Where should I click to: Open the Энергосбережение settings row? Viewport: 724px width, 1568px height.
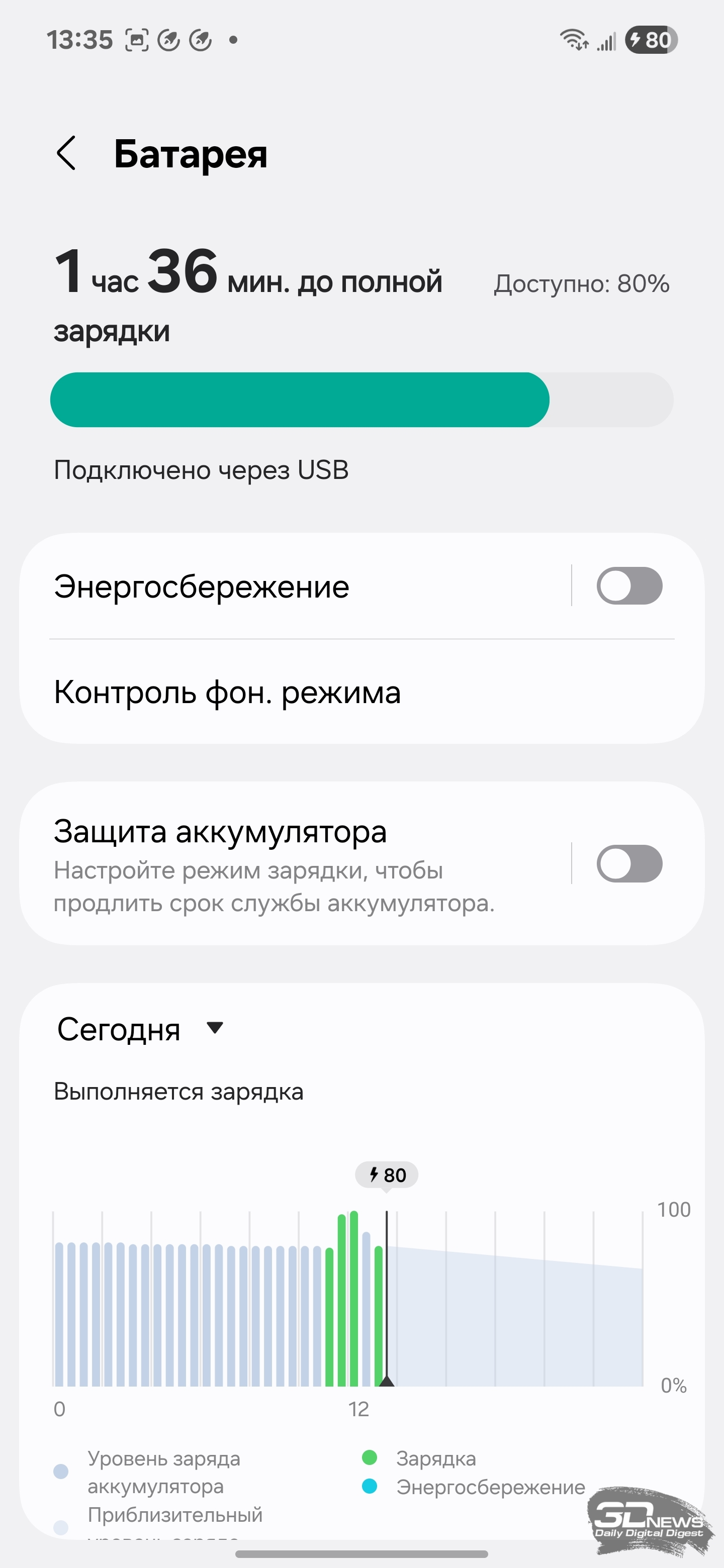coord(295,586)
